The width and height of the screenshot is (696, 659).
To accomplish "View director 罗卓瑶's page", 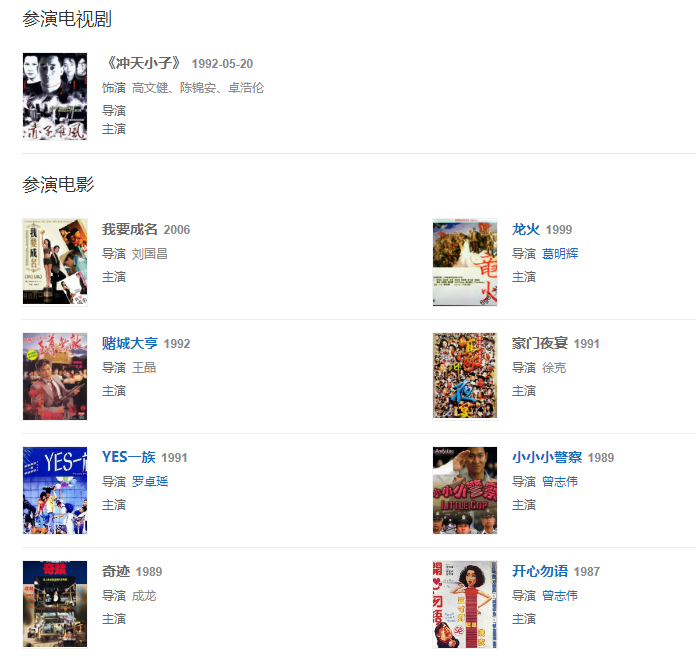I will tap(150, 481).
